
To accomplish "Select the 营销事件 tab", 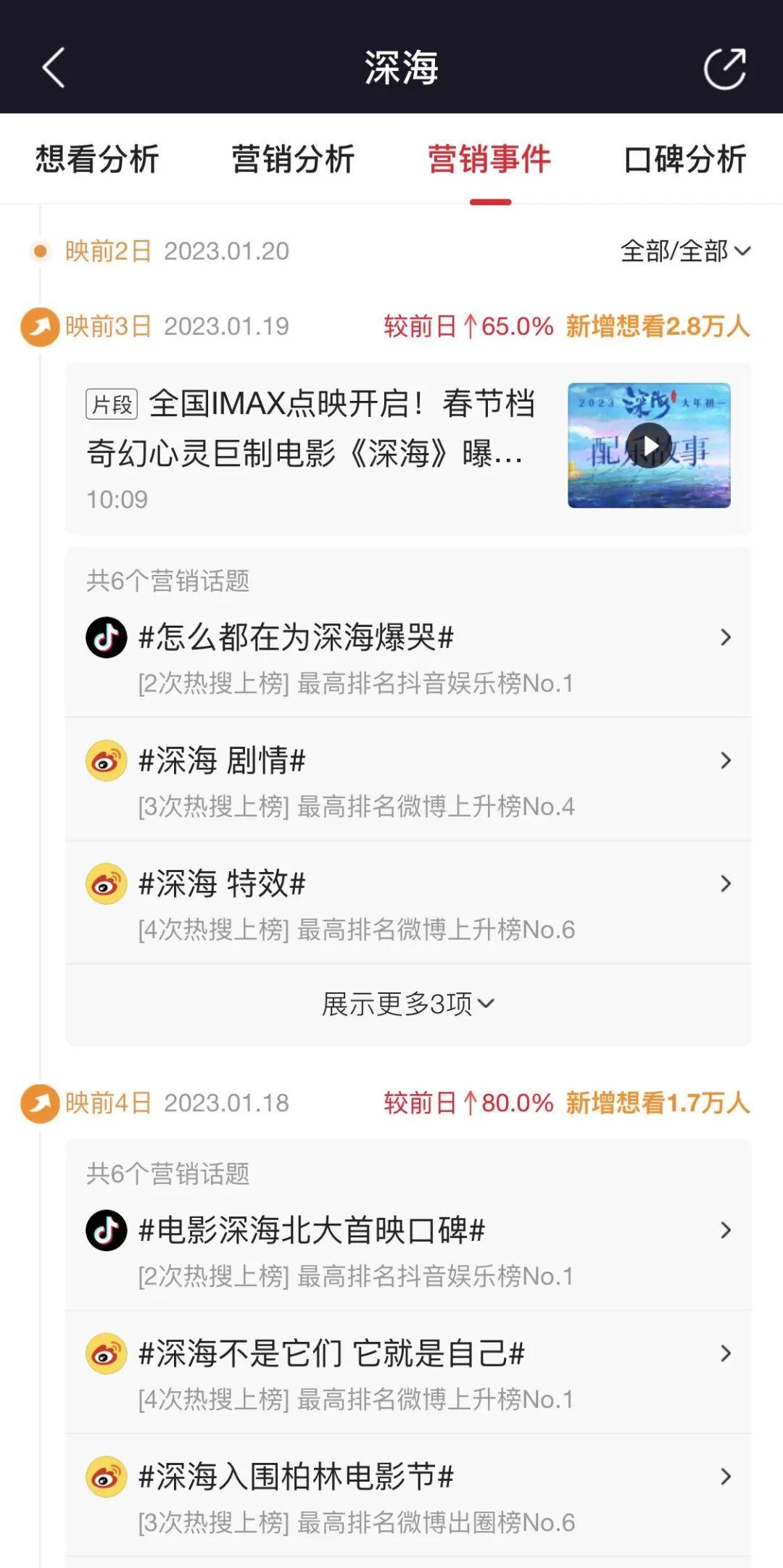I will [489, 159].
